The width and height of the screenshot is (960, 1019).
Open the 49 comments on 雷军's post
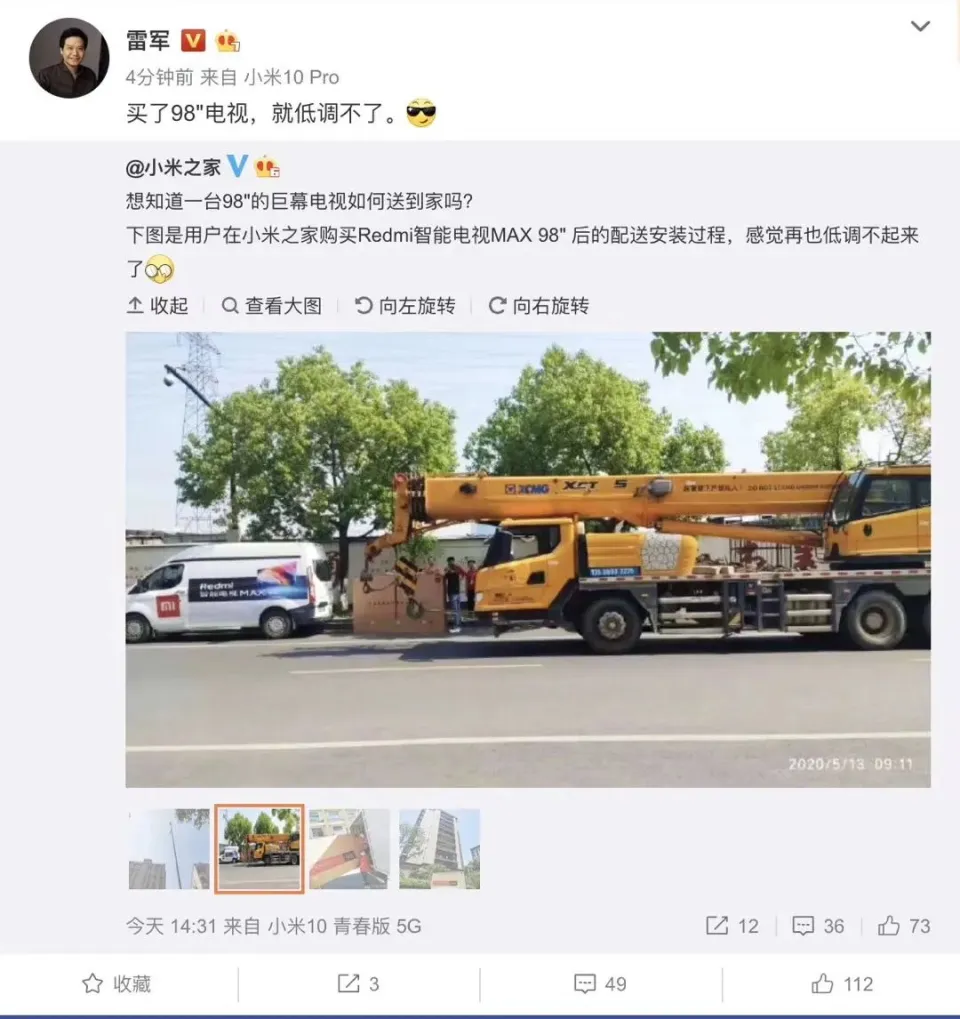pos(600,984)
